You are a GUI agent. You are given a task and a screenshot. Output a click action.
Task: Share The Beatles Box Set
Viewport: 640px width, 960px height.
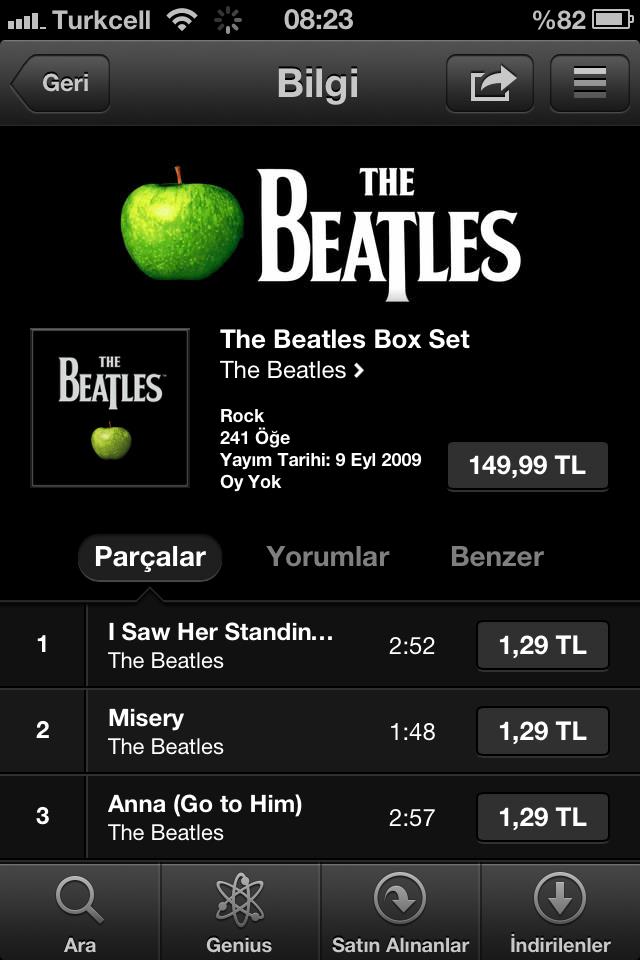[490, 83]
